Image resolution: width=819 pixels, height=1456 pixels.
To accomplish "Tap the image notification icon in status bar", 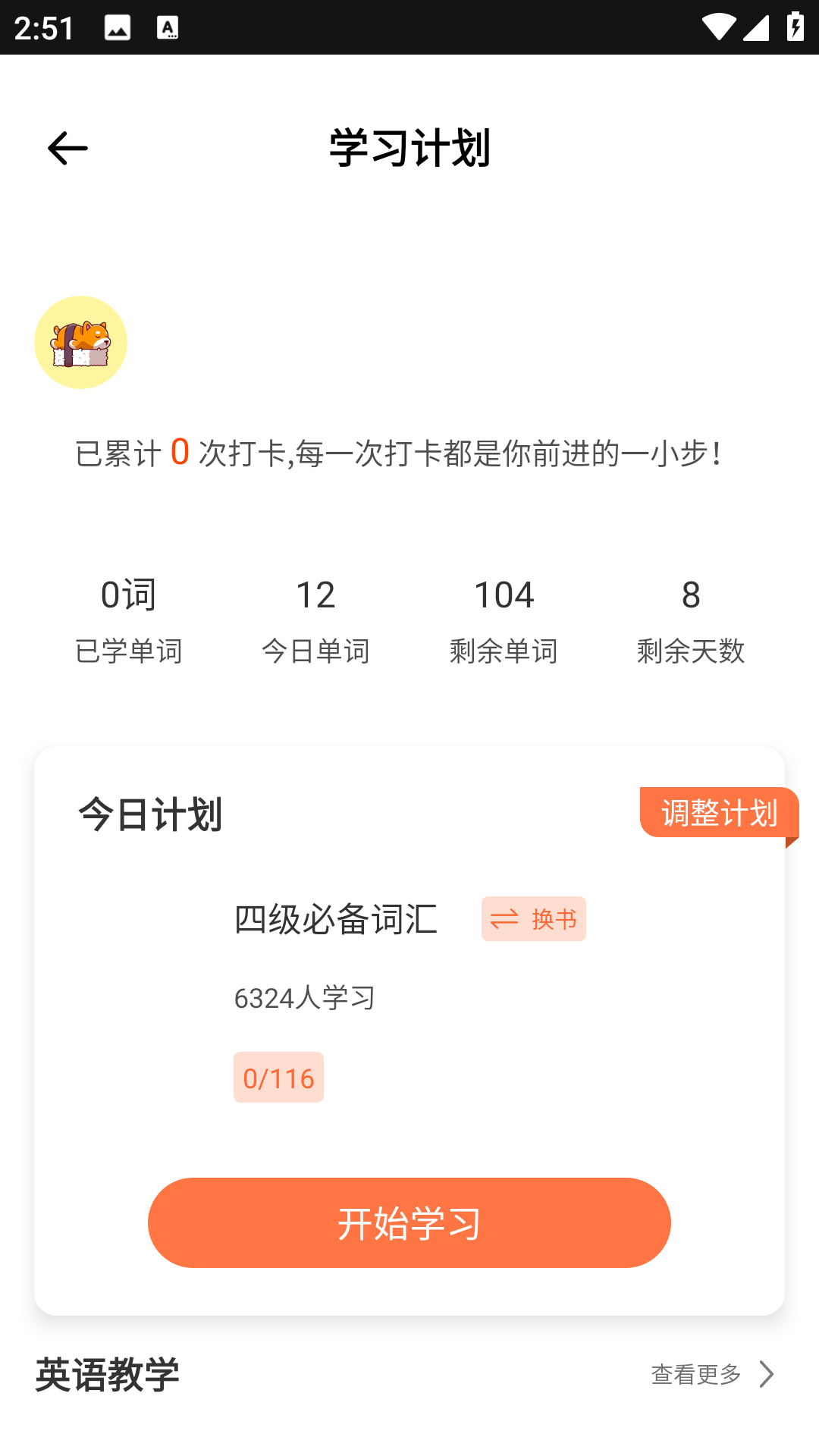I will [118, 27].
